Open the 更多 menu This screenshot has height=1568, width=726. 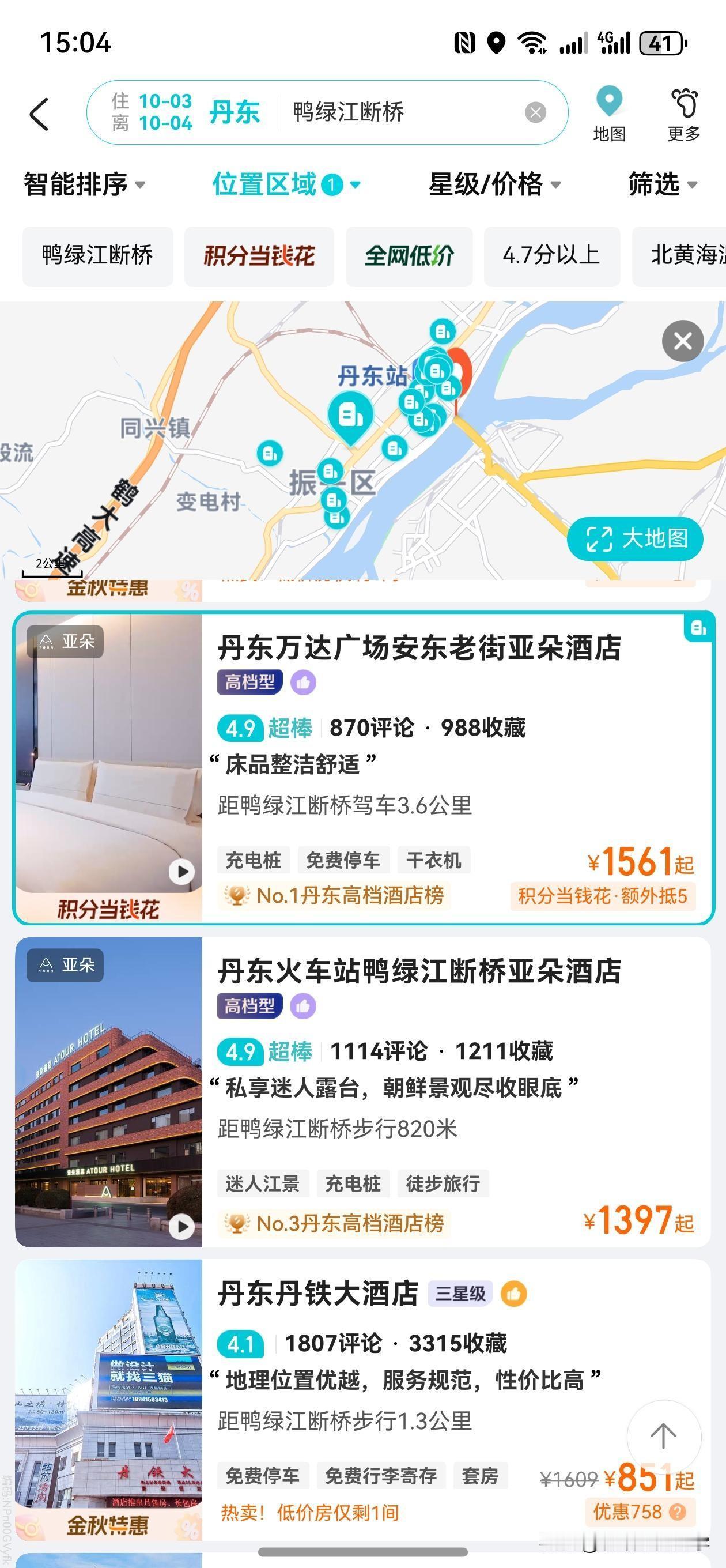point(684,114)
